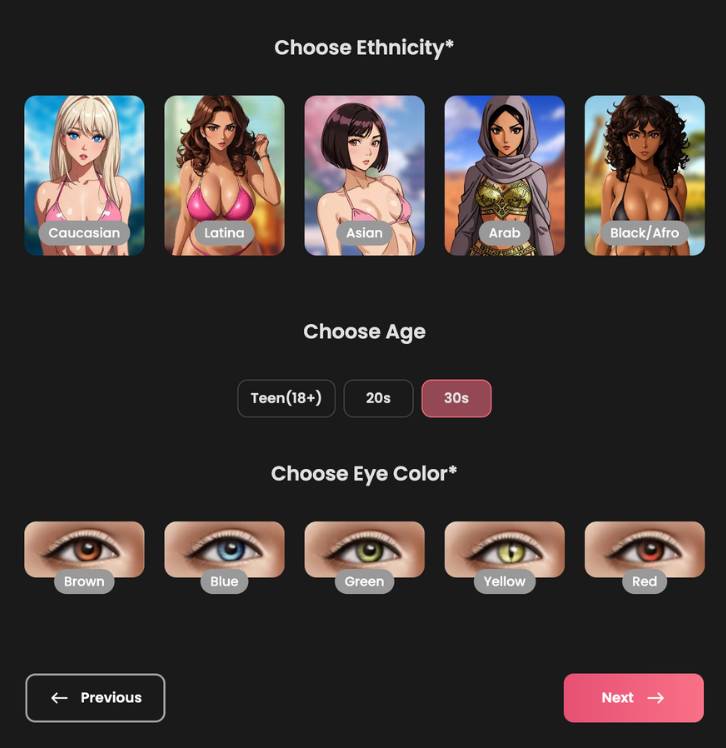Viewport: 726px width, 748px height.
Task: Select the Yellow eye icon
Action: 504,549
